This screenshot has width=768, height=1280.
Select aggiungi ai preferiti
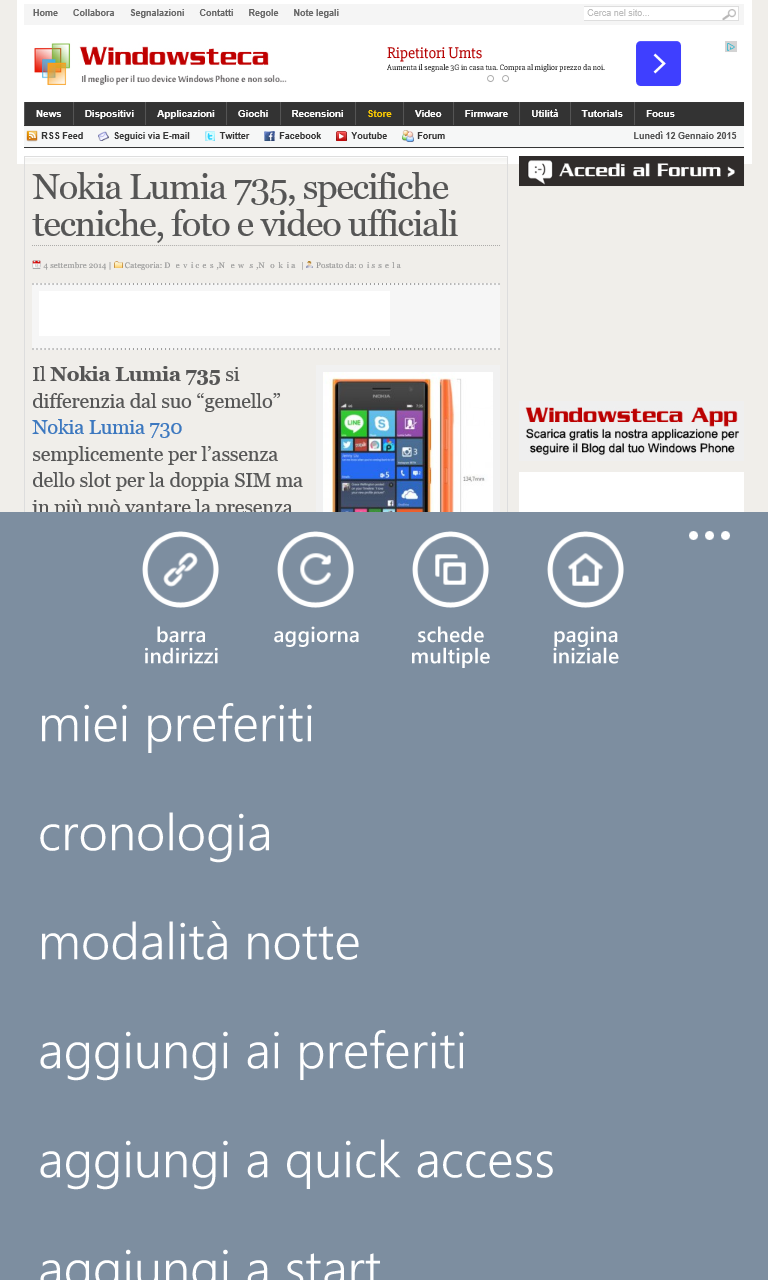(252, 1052)
